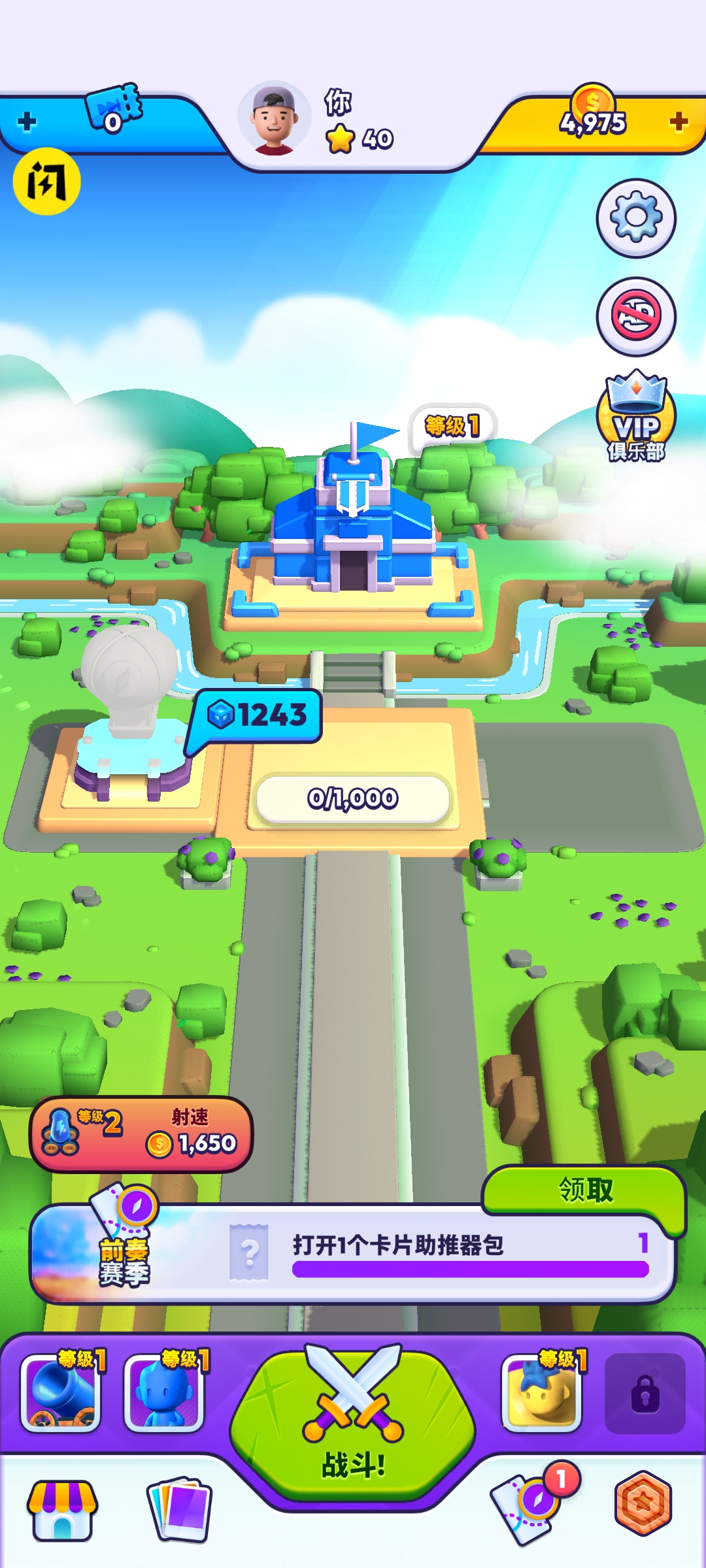Screen dimensions: 706x1568
Task: Tap the no-ads icon
Action: pos(636,316)
